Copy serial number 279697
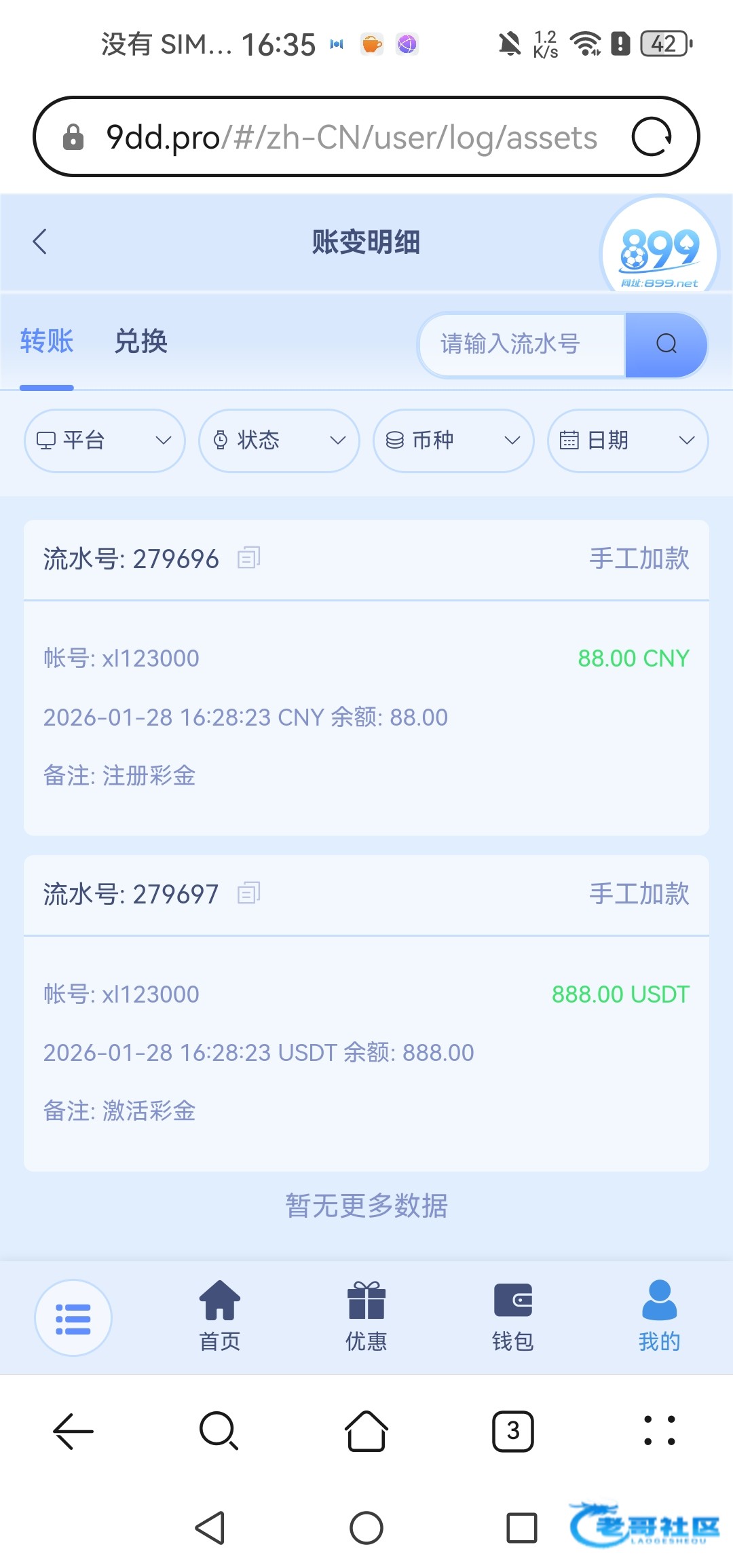 248,893
